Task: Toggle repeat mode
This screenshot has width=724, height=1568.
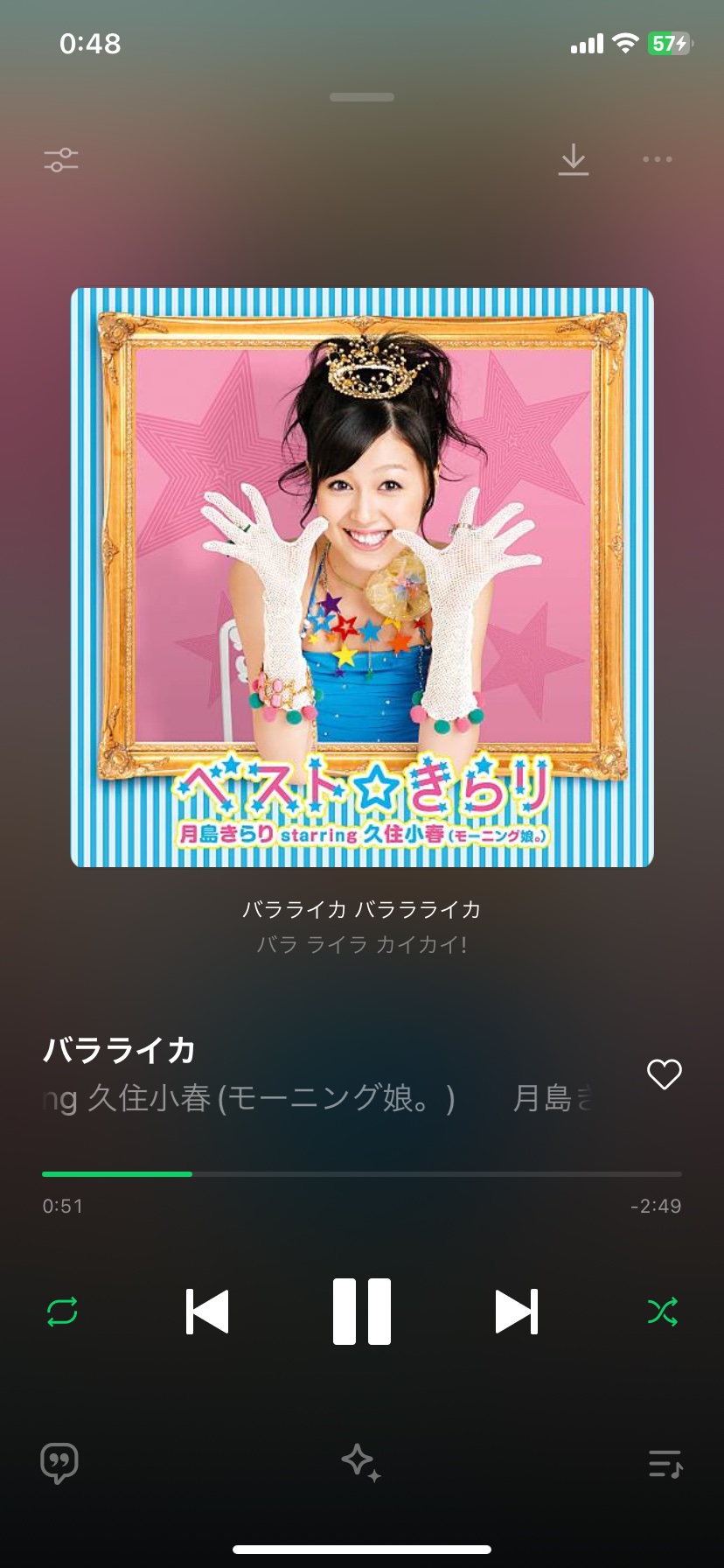Action: 62,1312
